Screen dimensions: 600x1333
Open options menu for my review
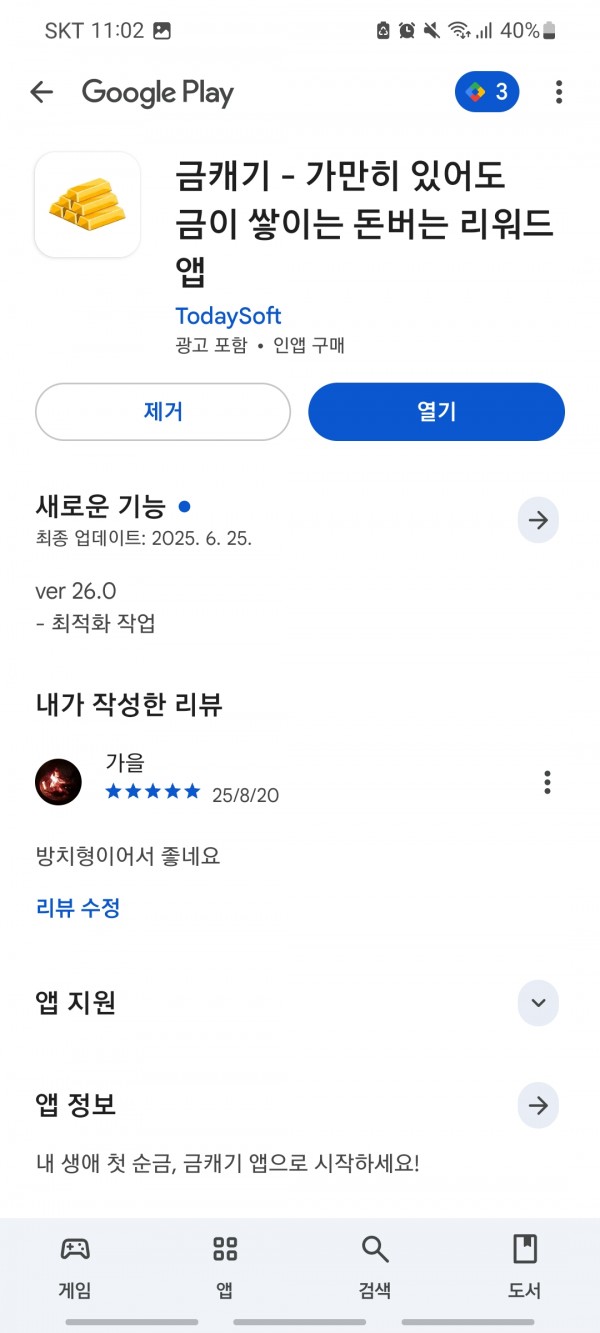tap(547, 782)
